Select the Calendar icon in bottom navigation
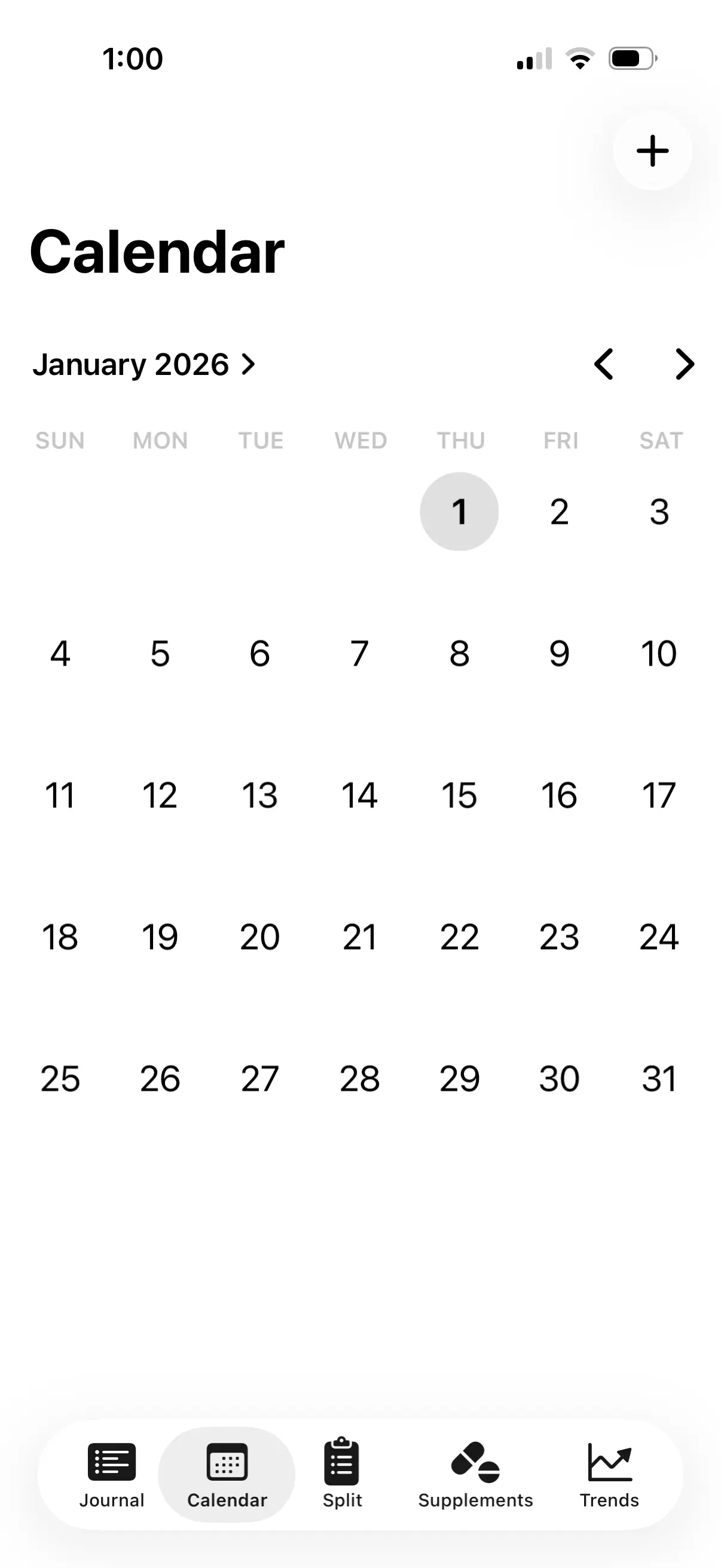This screenshot has height=1568, width=721. 227,1463
